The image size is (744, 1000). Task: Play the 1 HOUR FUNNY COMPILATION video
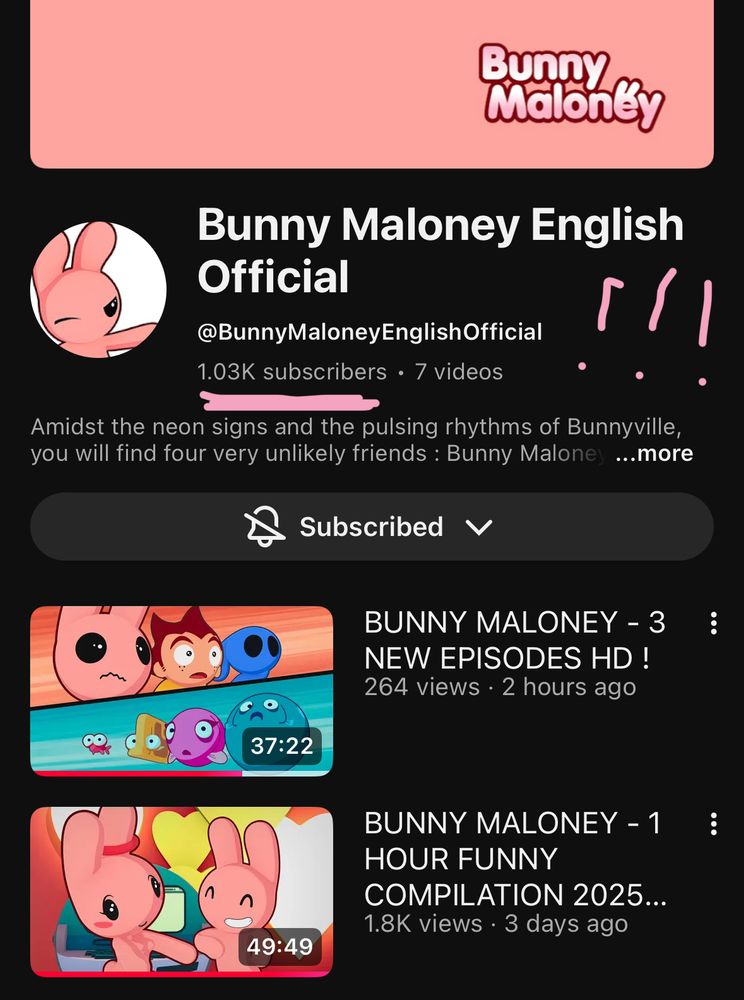(x=181, y=891)
